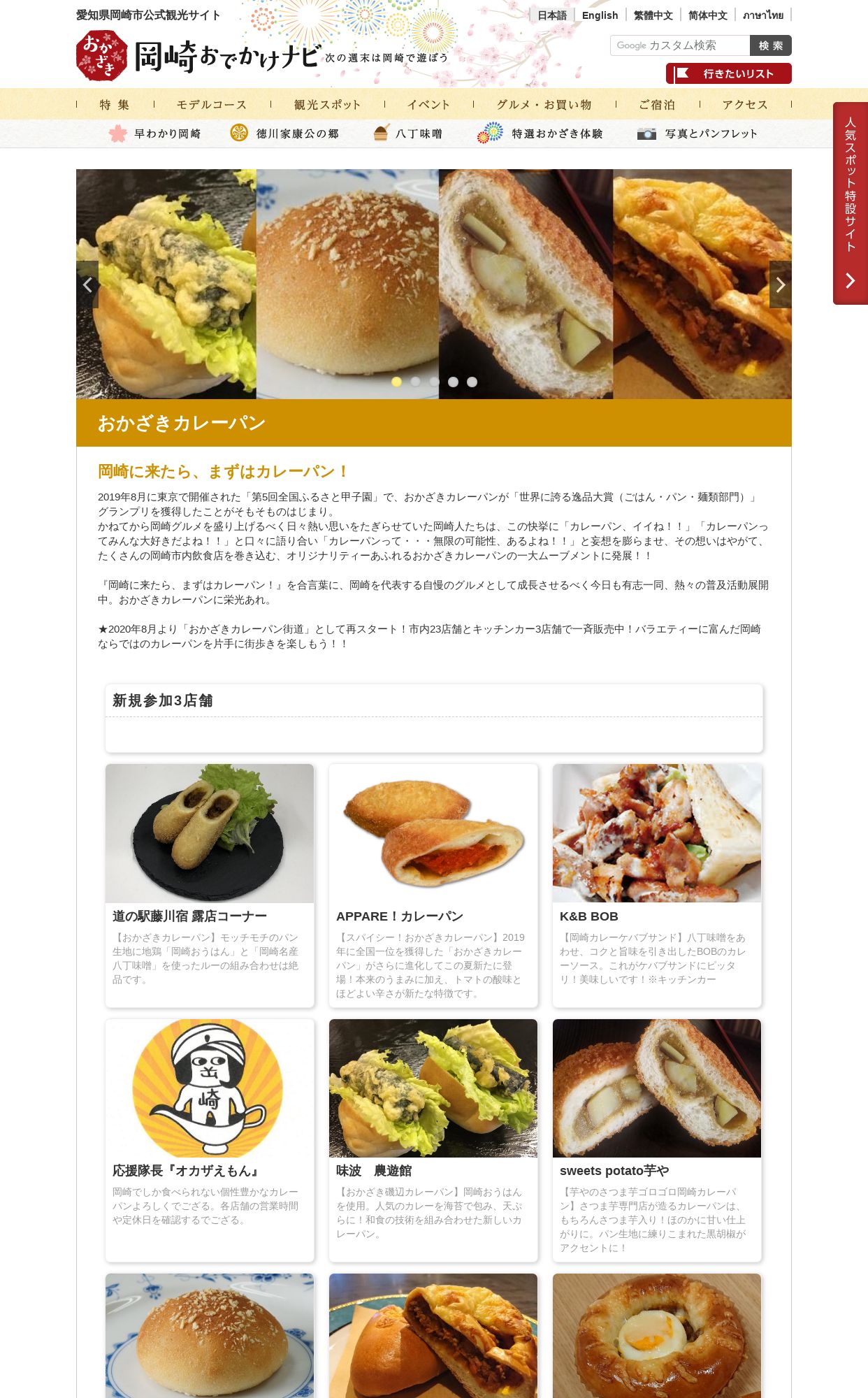Tap the 検索 search button
The width and height of the screenshot is (868, 1398).
771,45
